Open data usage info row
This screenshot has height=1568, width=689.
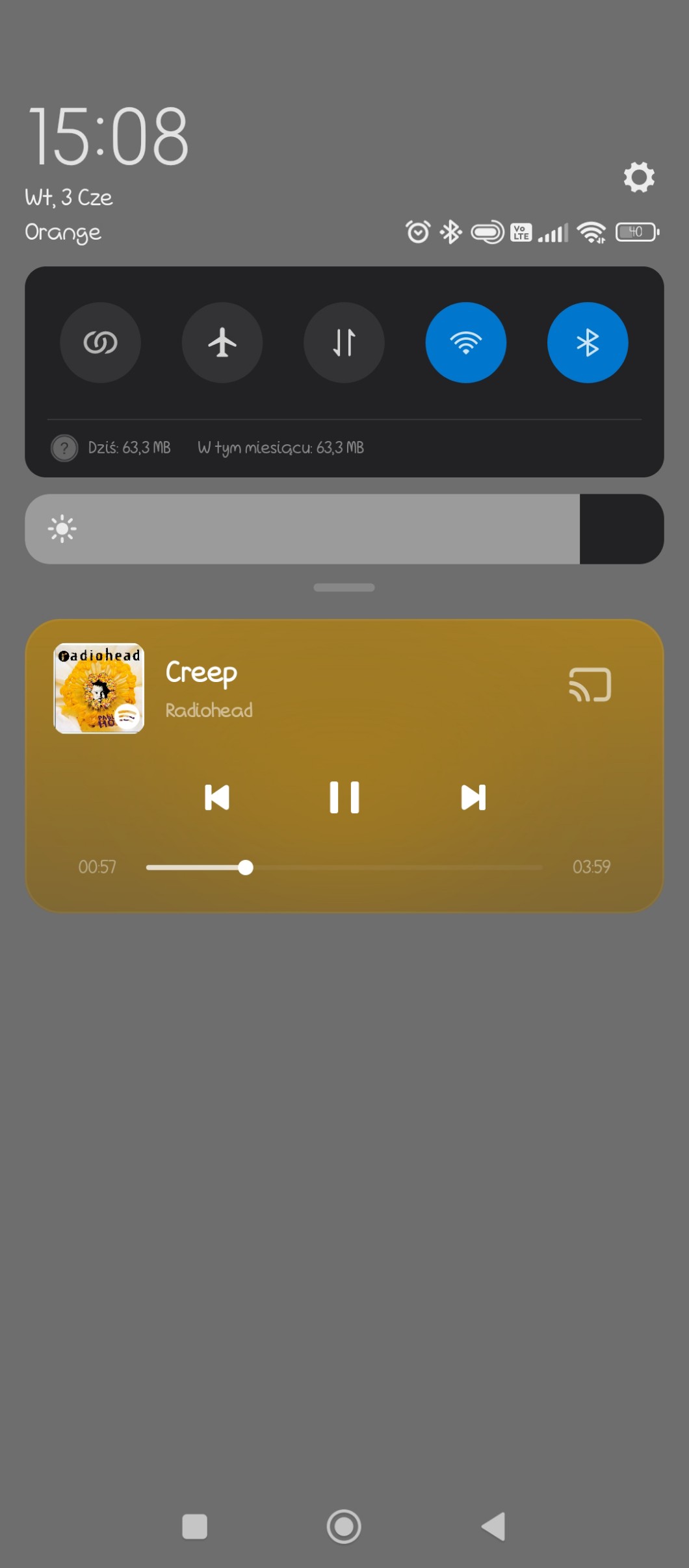tap(208, 448)
